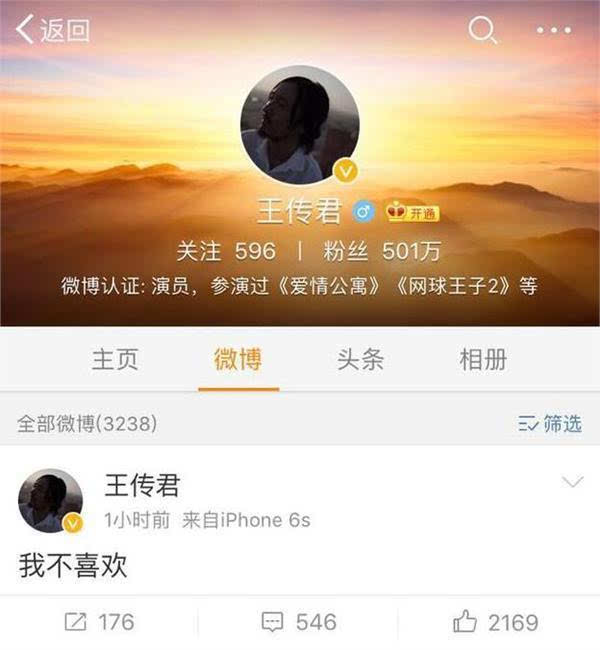This screenshot has width=600, height=650.
Task: Repost the 我不喜欢 post
Action: 99,622
